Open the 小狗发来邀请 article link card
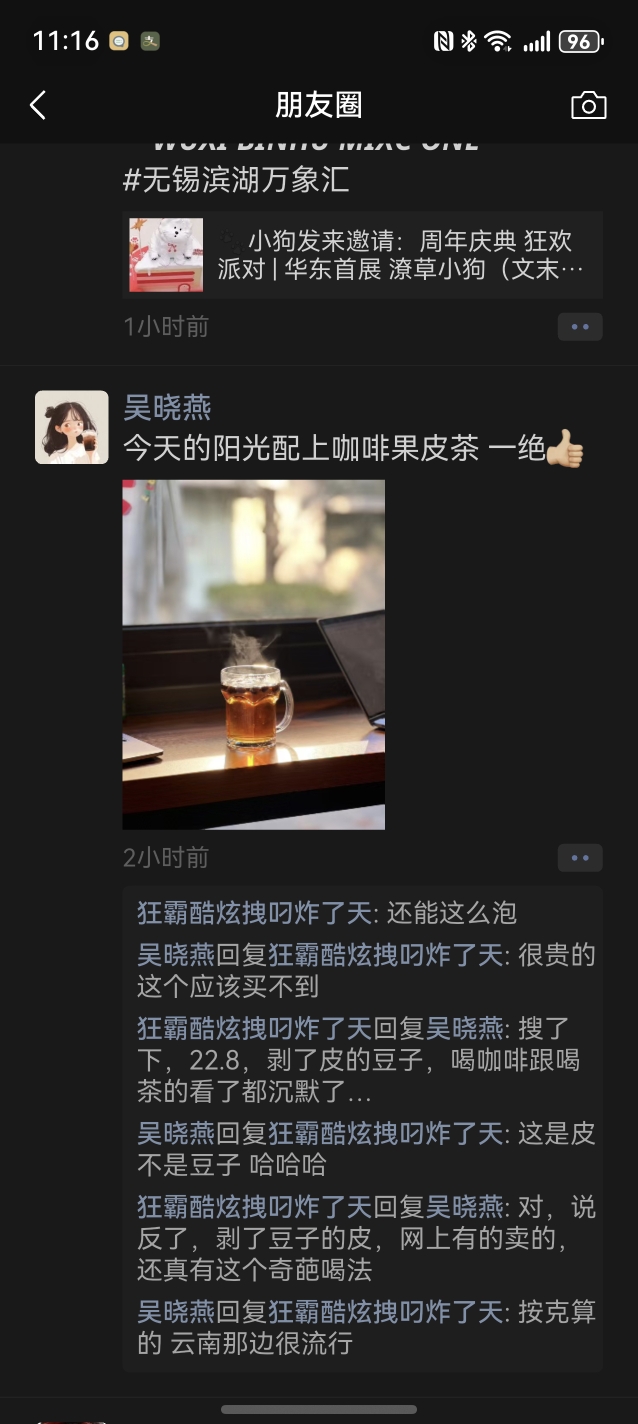Image resolution: width=638 pixels, height=1424 pixels. click(x=362, y=255)
